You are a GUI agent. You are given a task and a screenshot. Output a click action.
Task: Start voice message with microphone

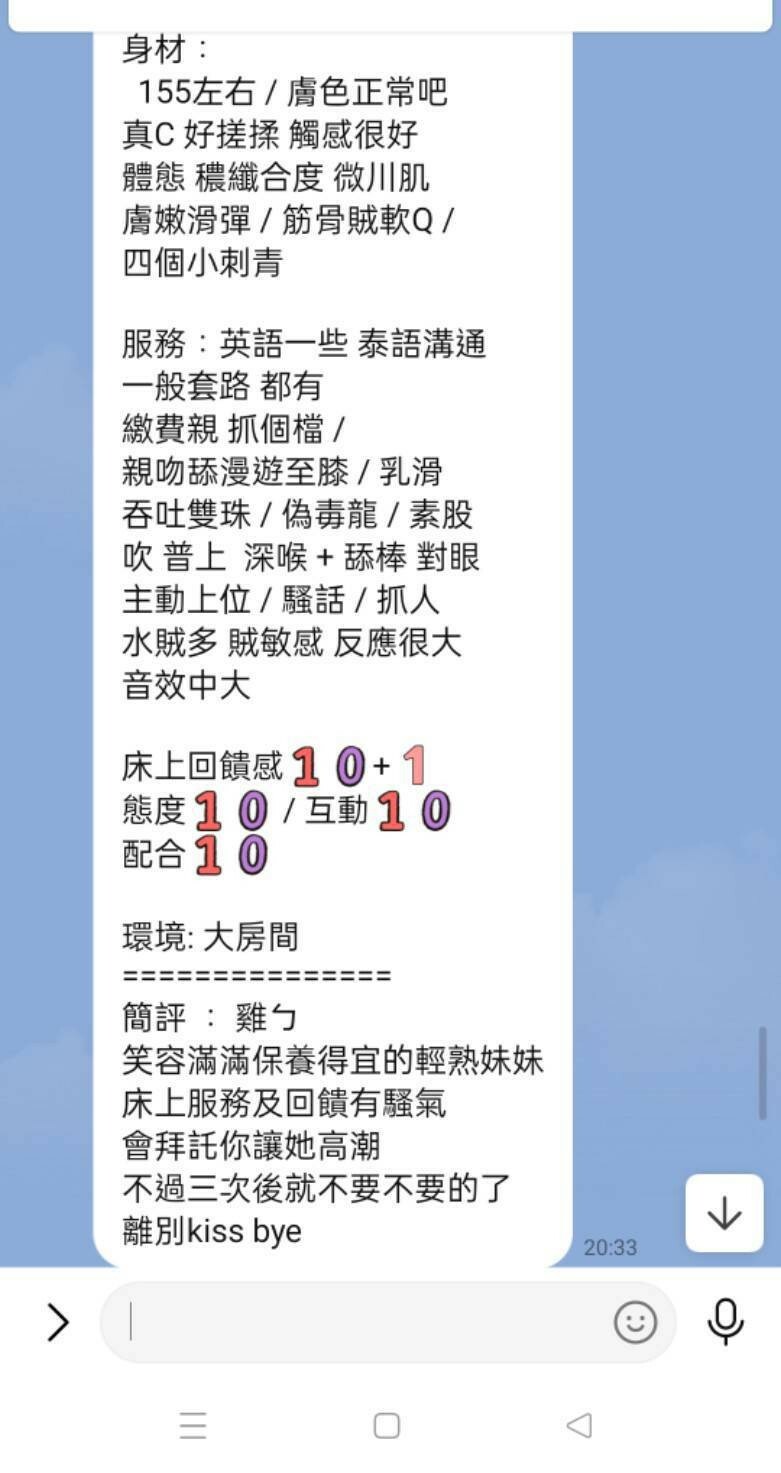click(x=725, y=1322)
